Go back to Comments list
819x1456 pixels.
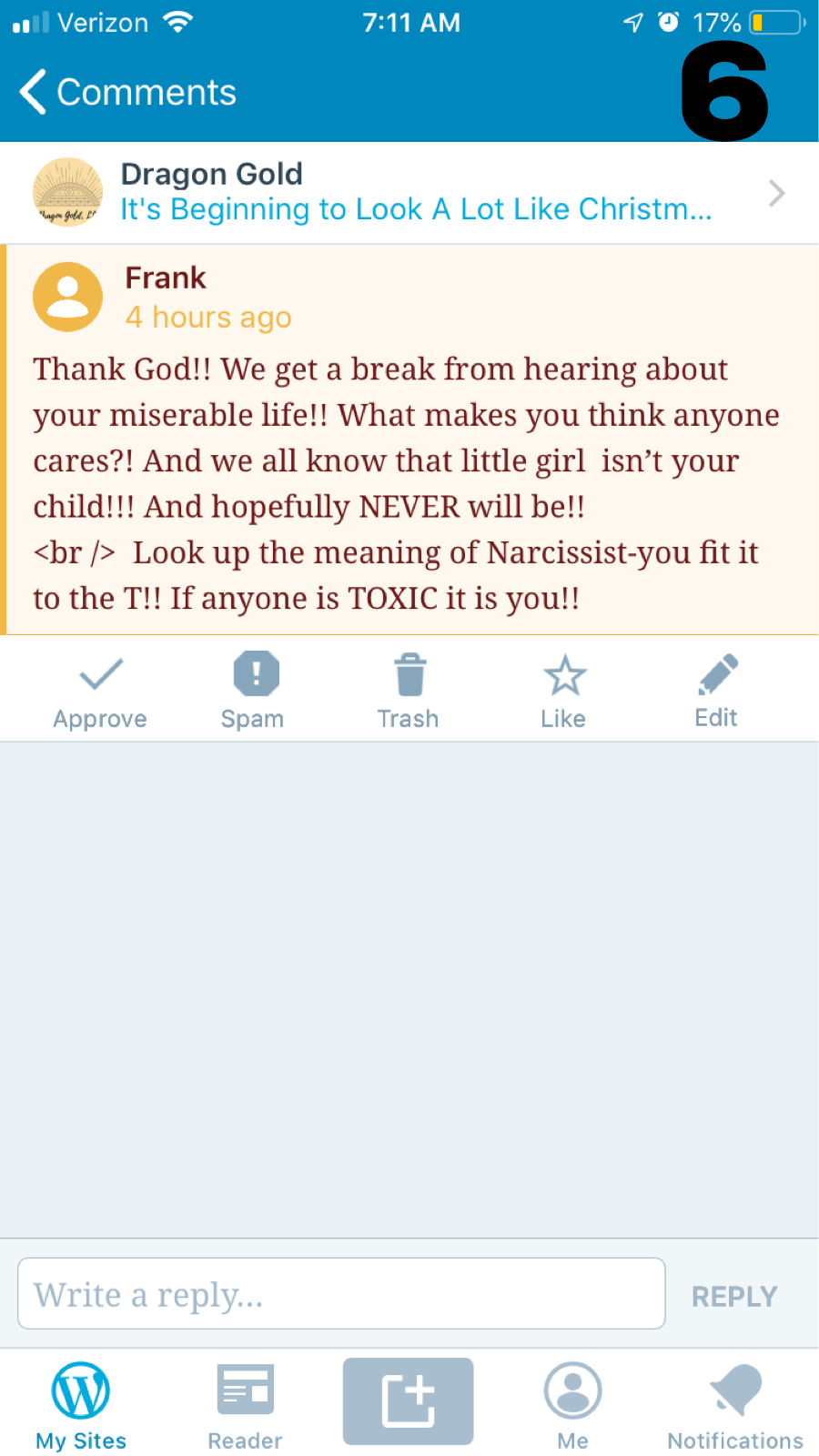[127, 93]
